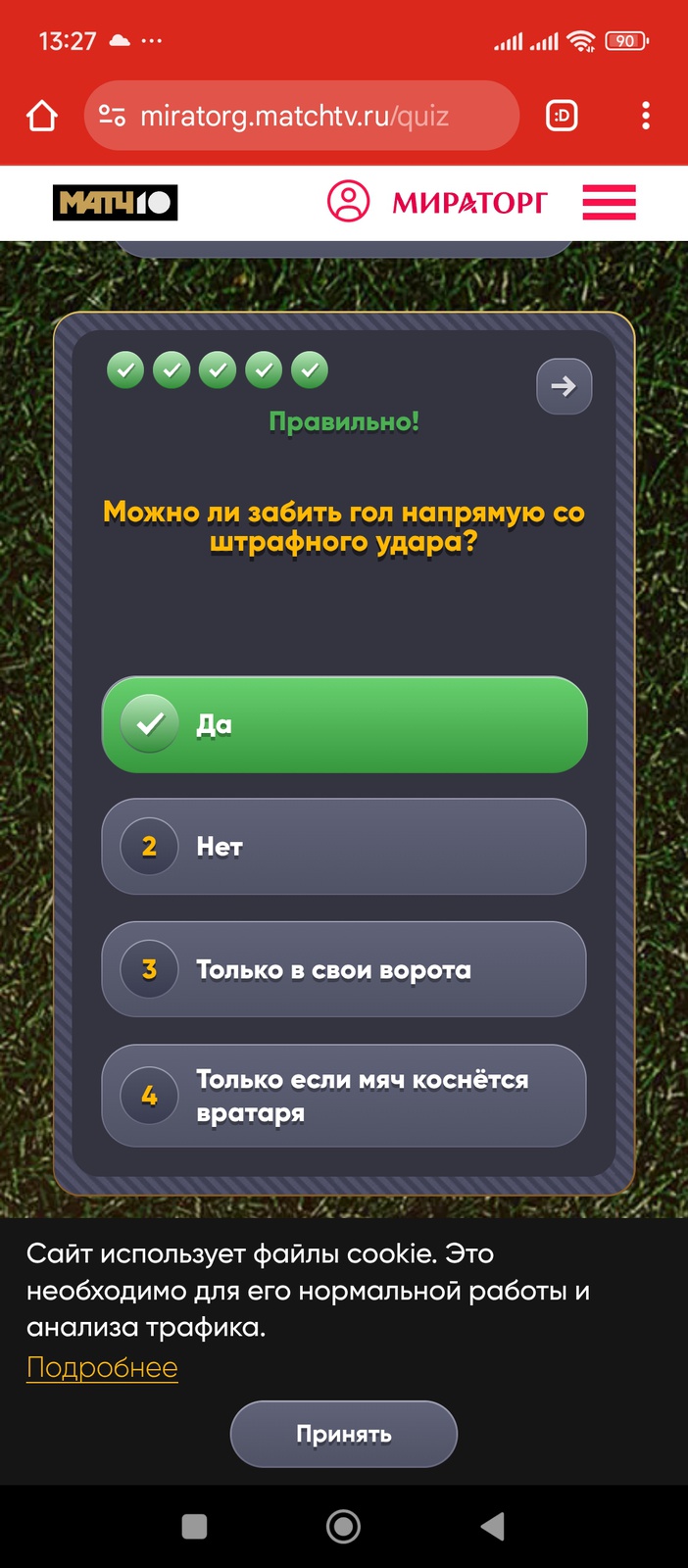This screenshot has height=1568, width=688.
Task: Choose "Только в свои ворота" answer
Action: pyautogui.click(x=344, y=969)
